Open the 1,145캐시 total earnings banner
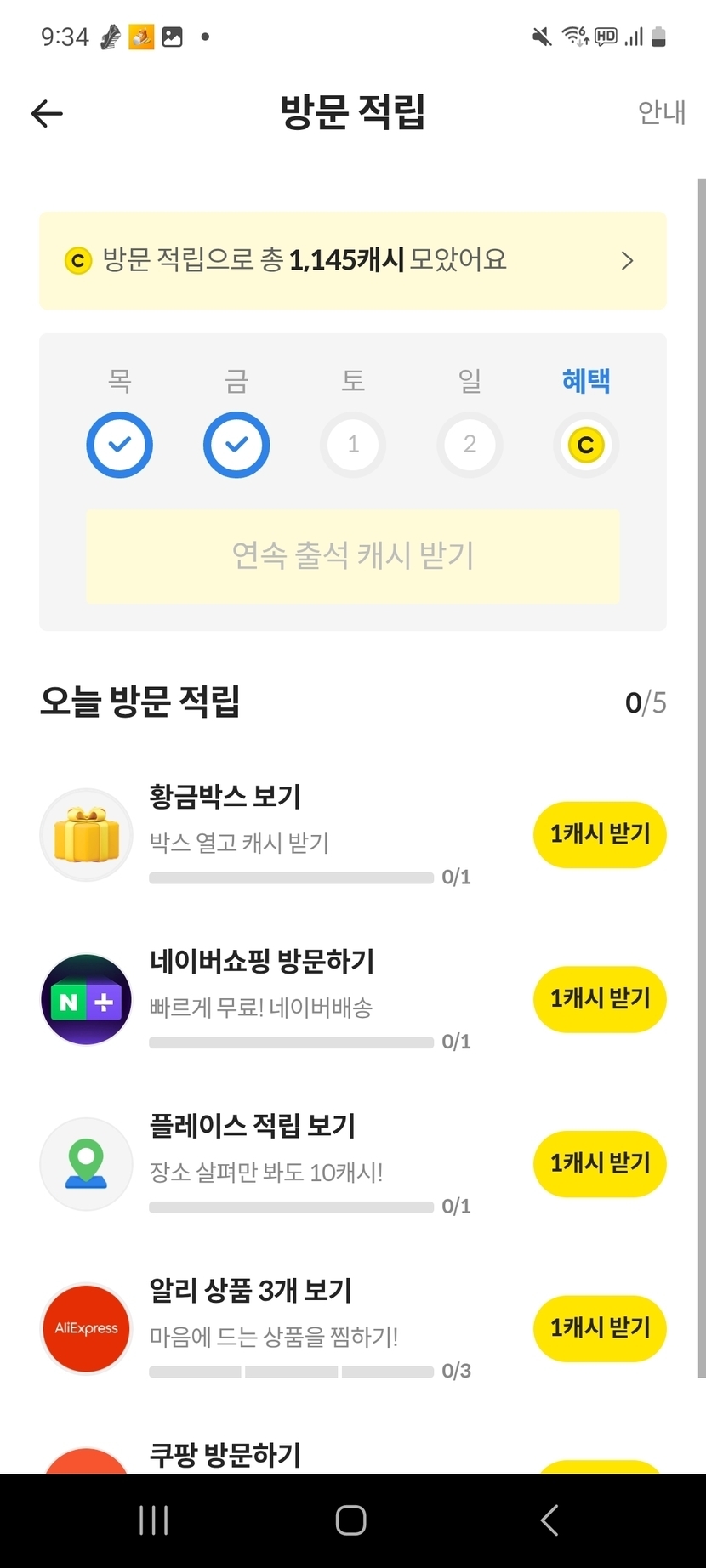706x1568 pixels. click(352, 260)
